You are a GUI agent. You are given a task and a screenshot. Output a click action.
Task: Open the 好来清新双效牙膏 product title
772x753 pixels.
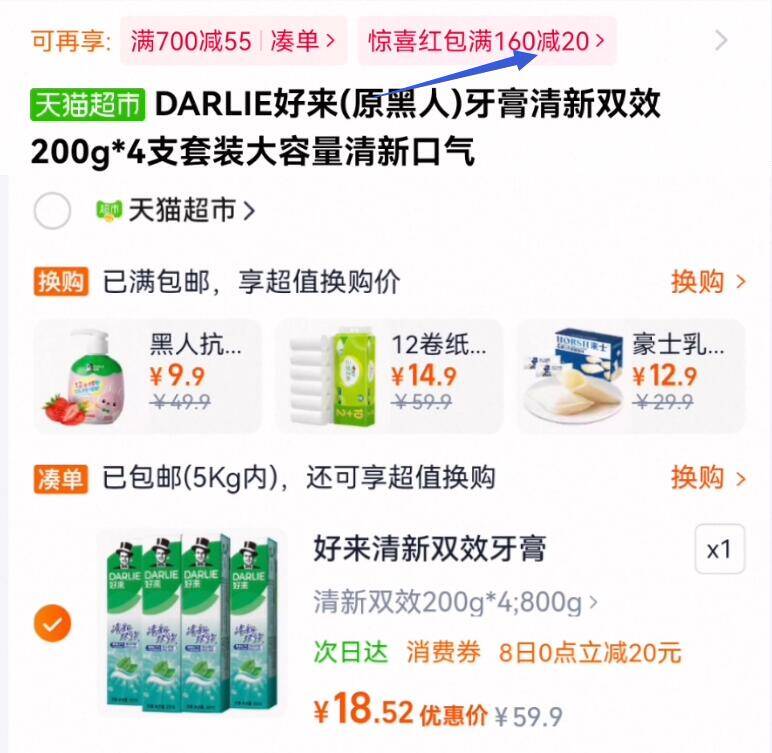pos(430,549)
